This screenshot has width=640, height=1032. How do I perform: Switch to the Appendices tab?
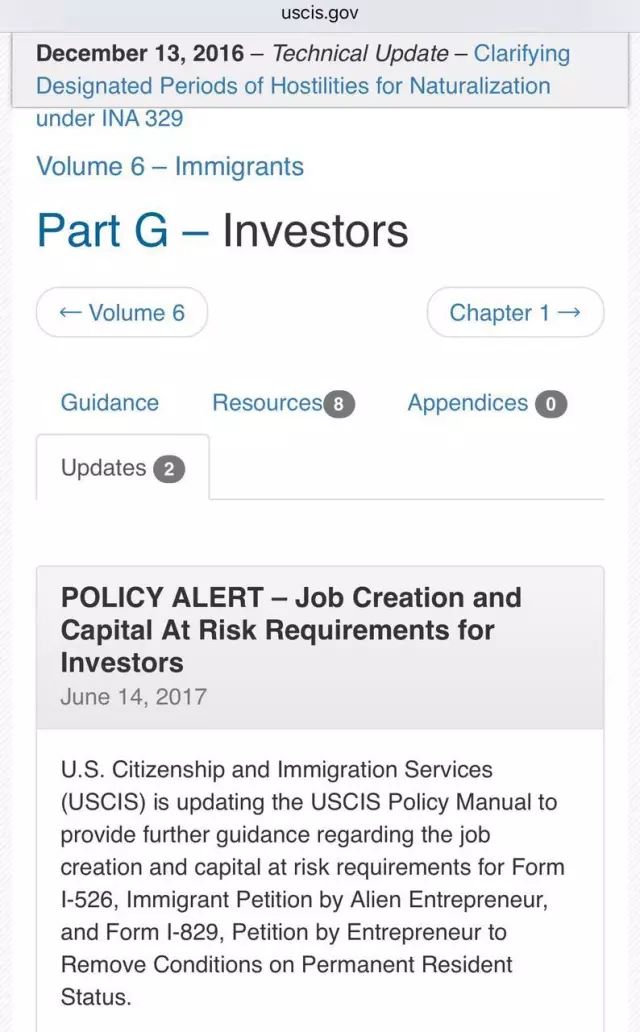pyautogui.click(x=487, y=402)
